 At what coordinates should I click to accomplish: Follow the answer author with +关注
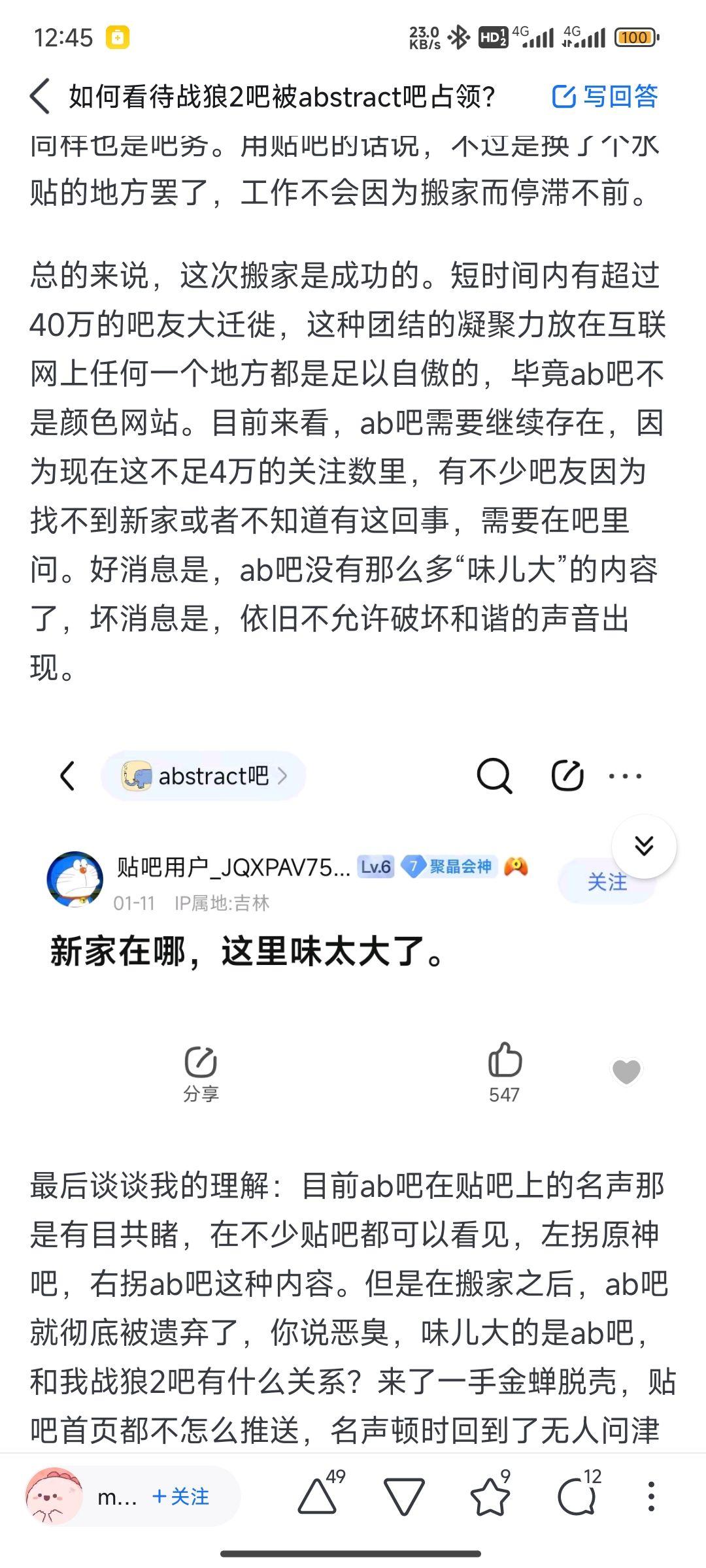point(181,1496)
